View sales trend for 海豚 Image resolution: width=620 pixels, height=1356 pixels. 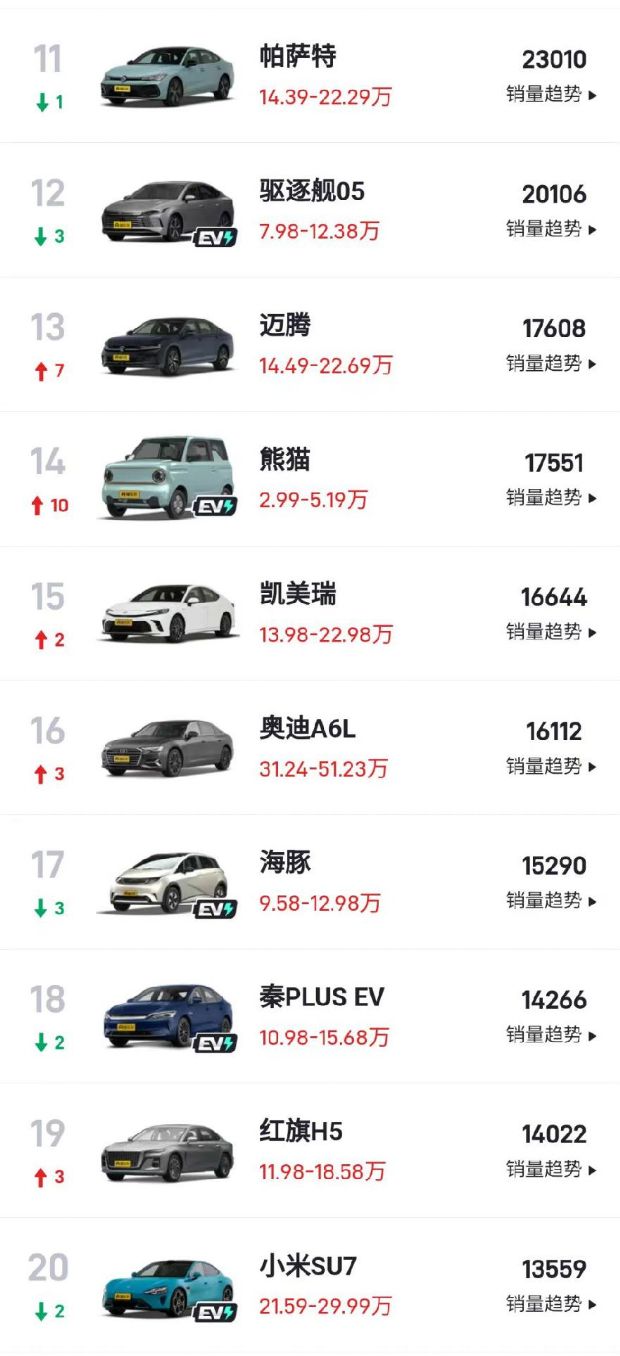pyautogui.click(x=551, y=901)
